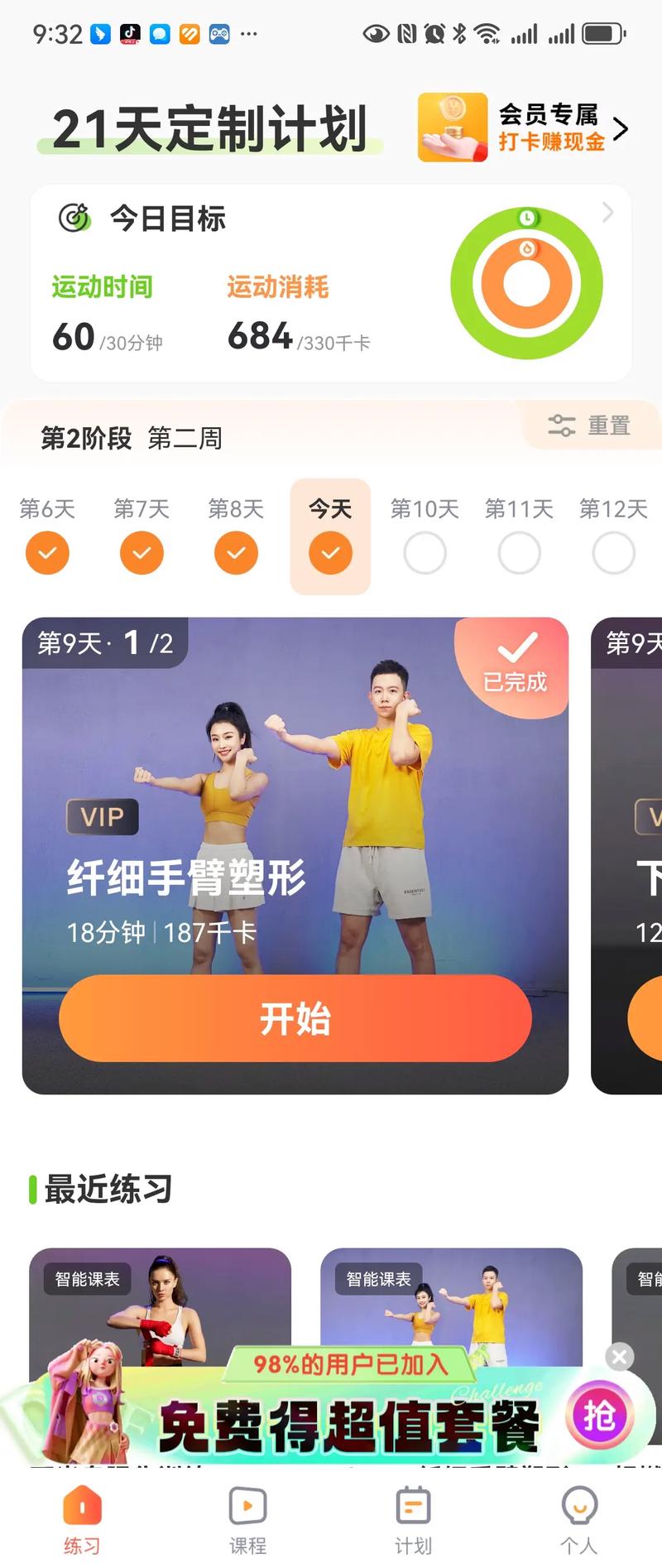Viewport: 662px width, 1568px height.
Task: Click the sliders icon beside 重置
Action: point(562,426)
